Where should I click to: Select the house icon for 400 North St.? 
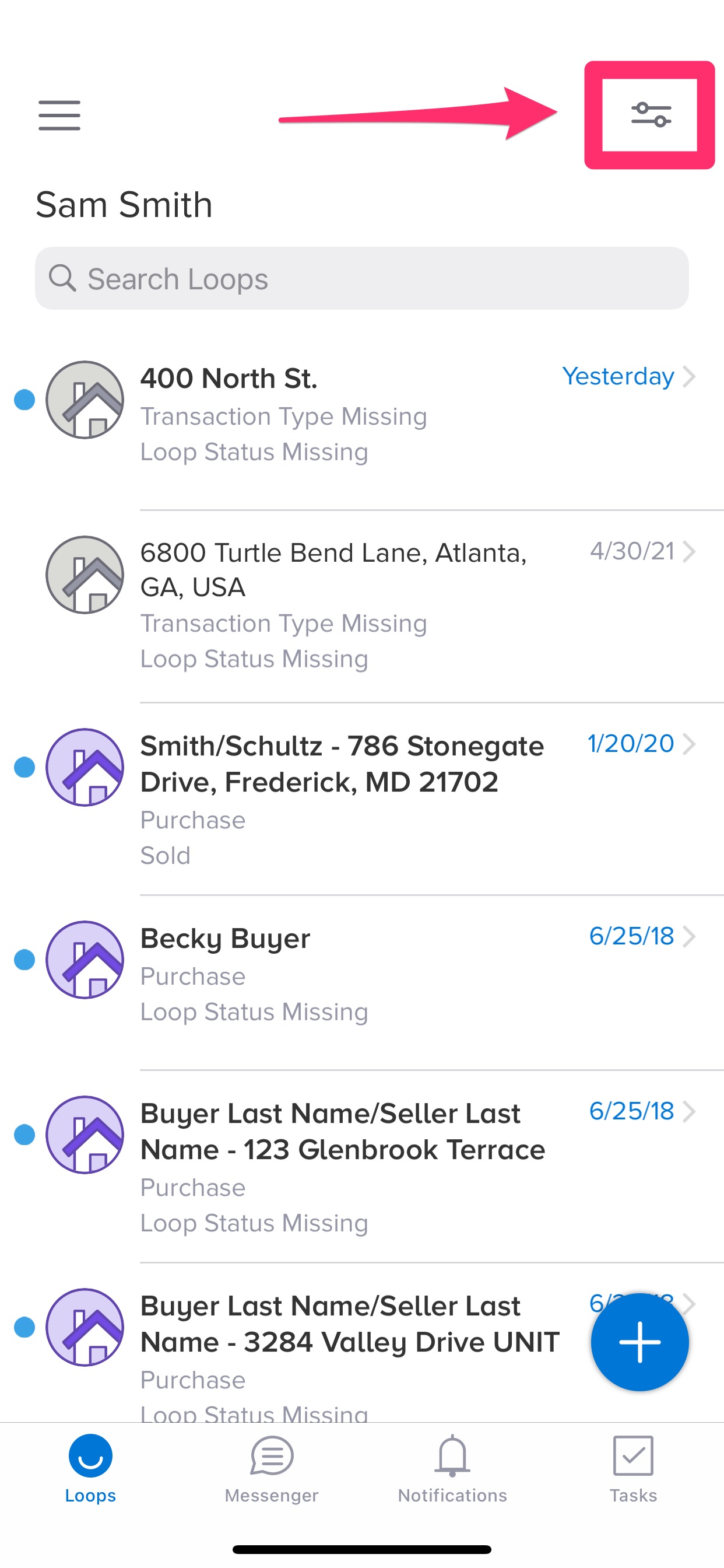[85, 400]
